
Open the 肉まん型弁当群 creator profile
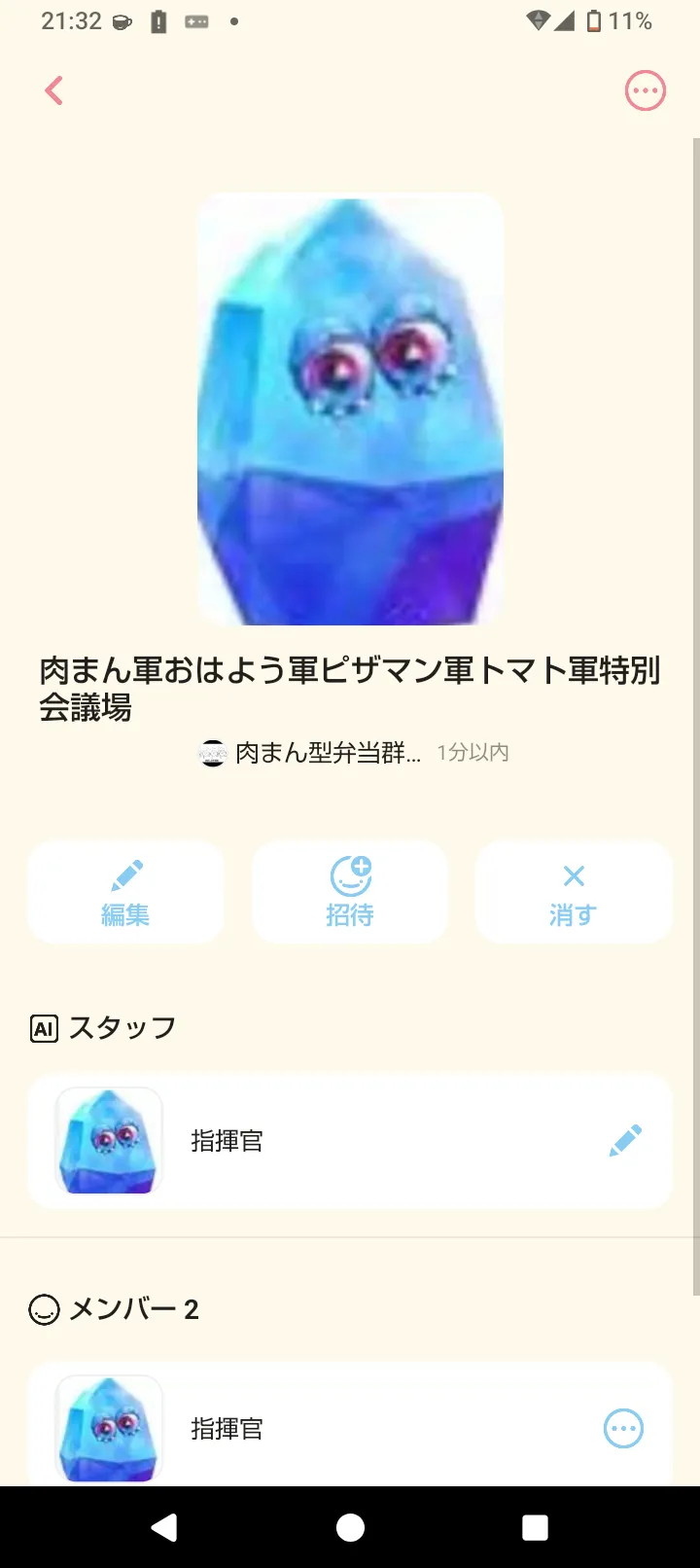pos(311,753)
